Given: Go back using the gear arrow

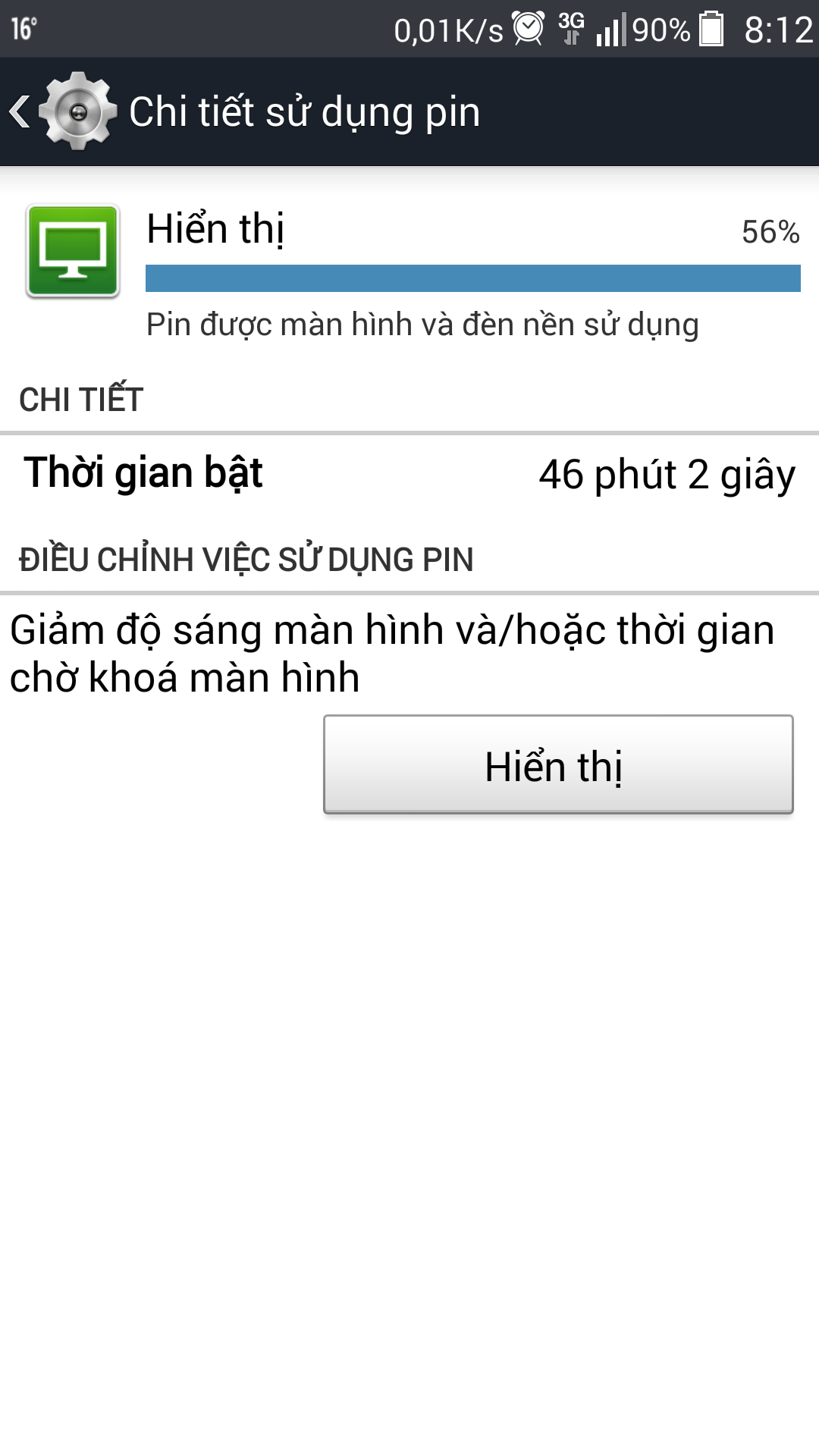Looking at the screenshot, I should coord(61,111).
